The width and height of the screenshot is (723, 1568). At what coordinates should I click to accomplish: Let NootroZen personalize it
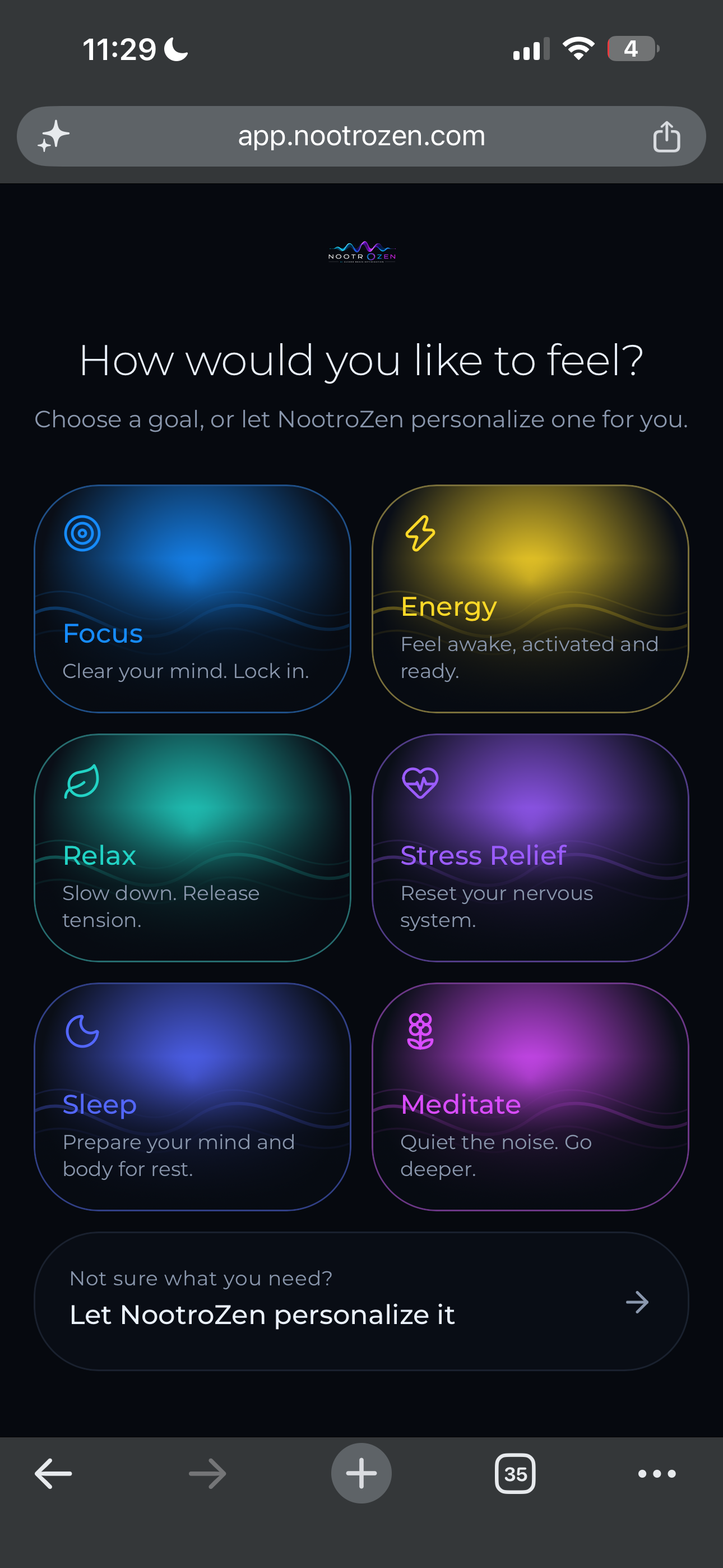[361, 1301]
